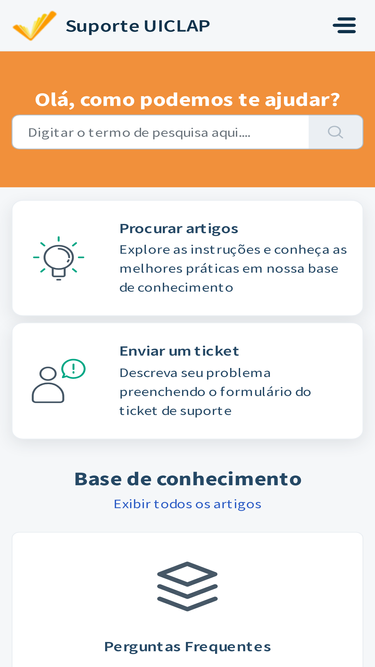Open the Enviar um ticket card
Viewport: 375px width, 667px height.
pyautogui.click(x=188, y=381)
